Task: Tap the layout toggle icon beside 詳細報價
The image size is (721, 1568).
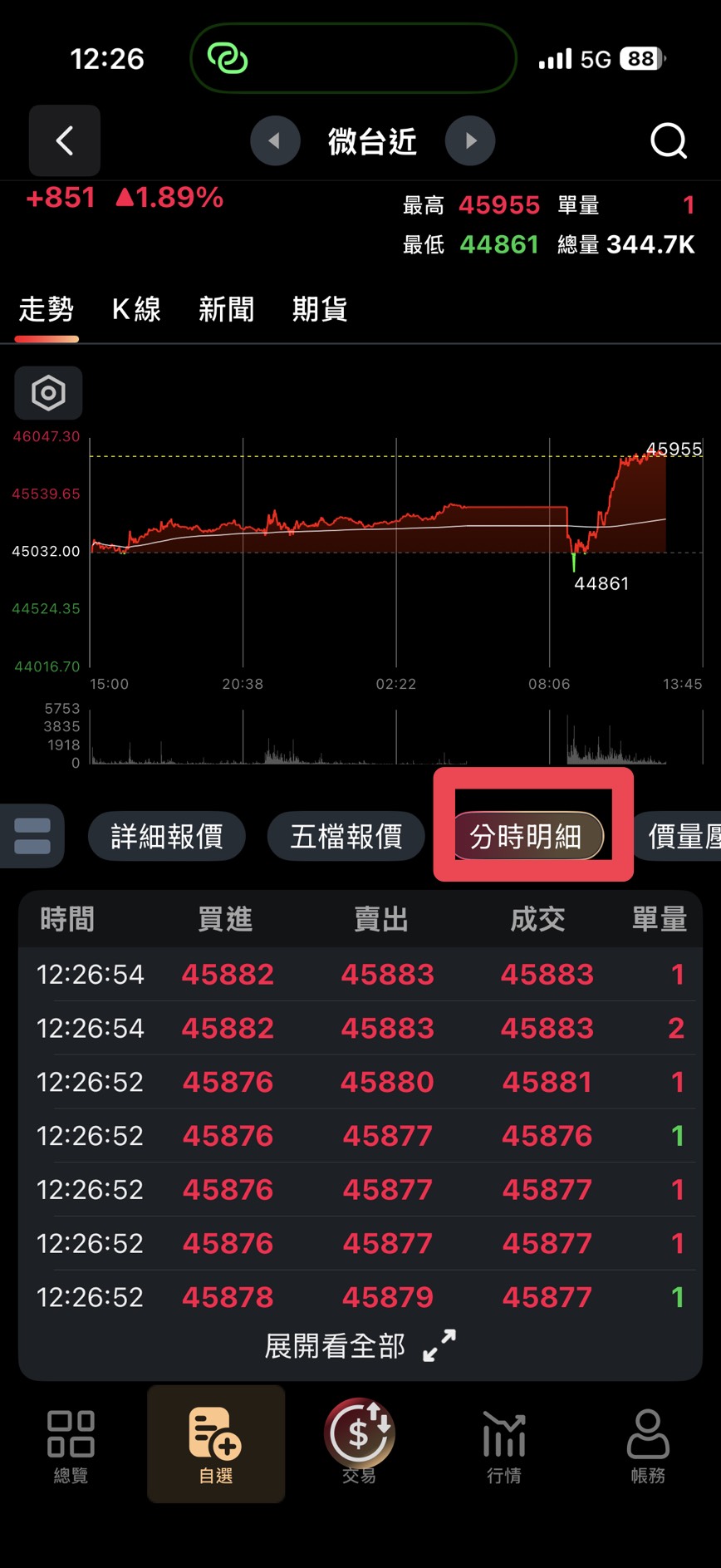Action: [x=32, y=836]
